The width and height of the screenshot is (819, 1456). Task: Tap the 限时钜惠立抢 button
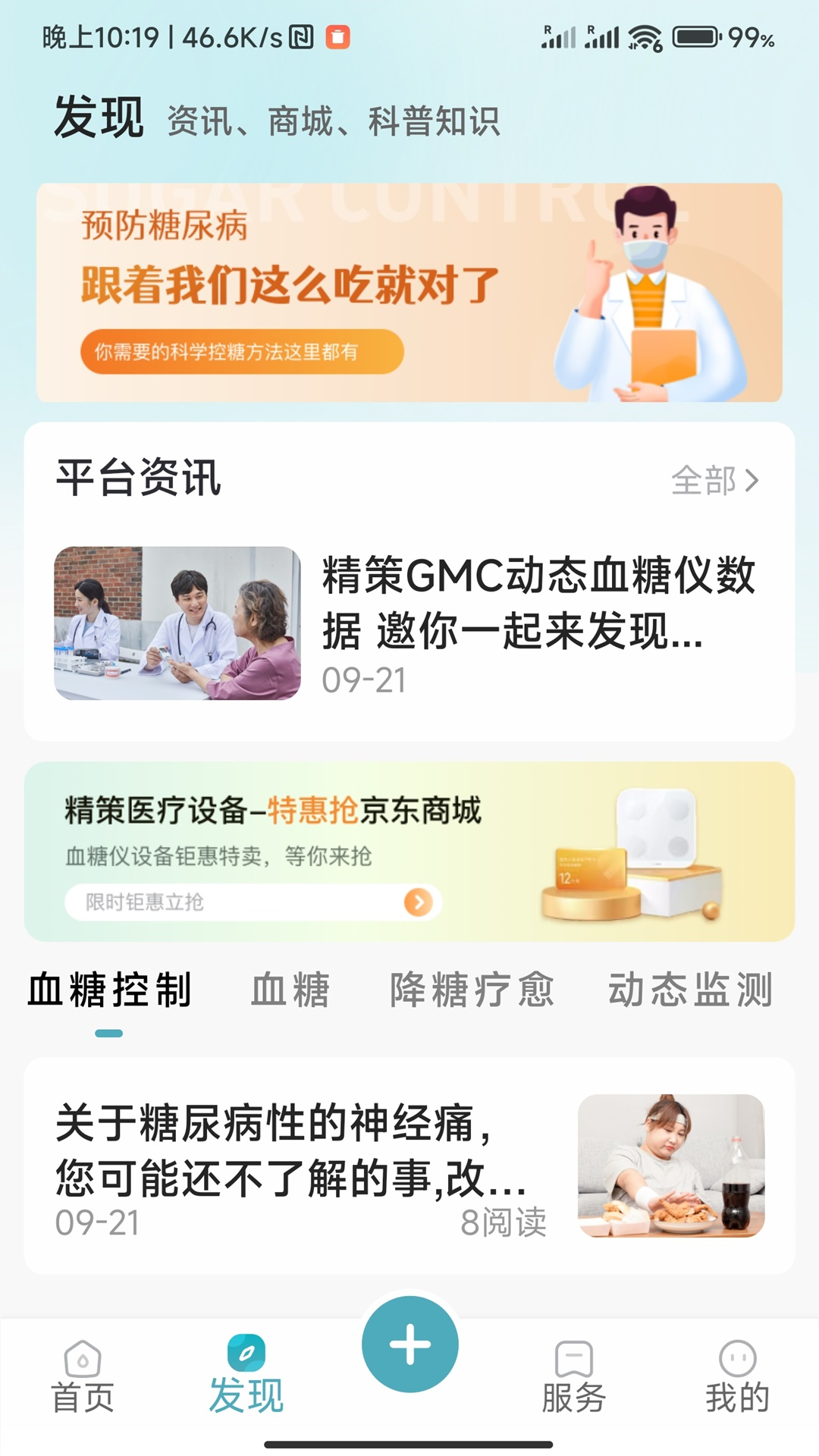click(x=253, y=902)
